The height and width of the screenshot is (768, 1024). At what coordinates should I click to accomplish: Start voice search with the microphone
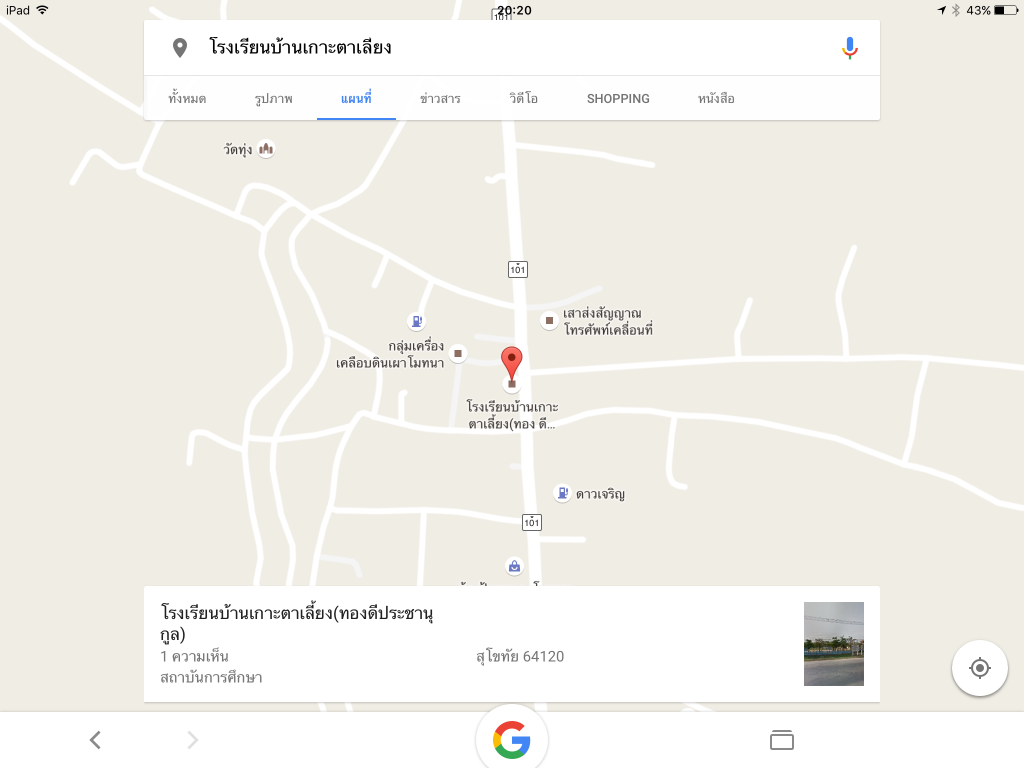point(849,48)
